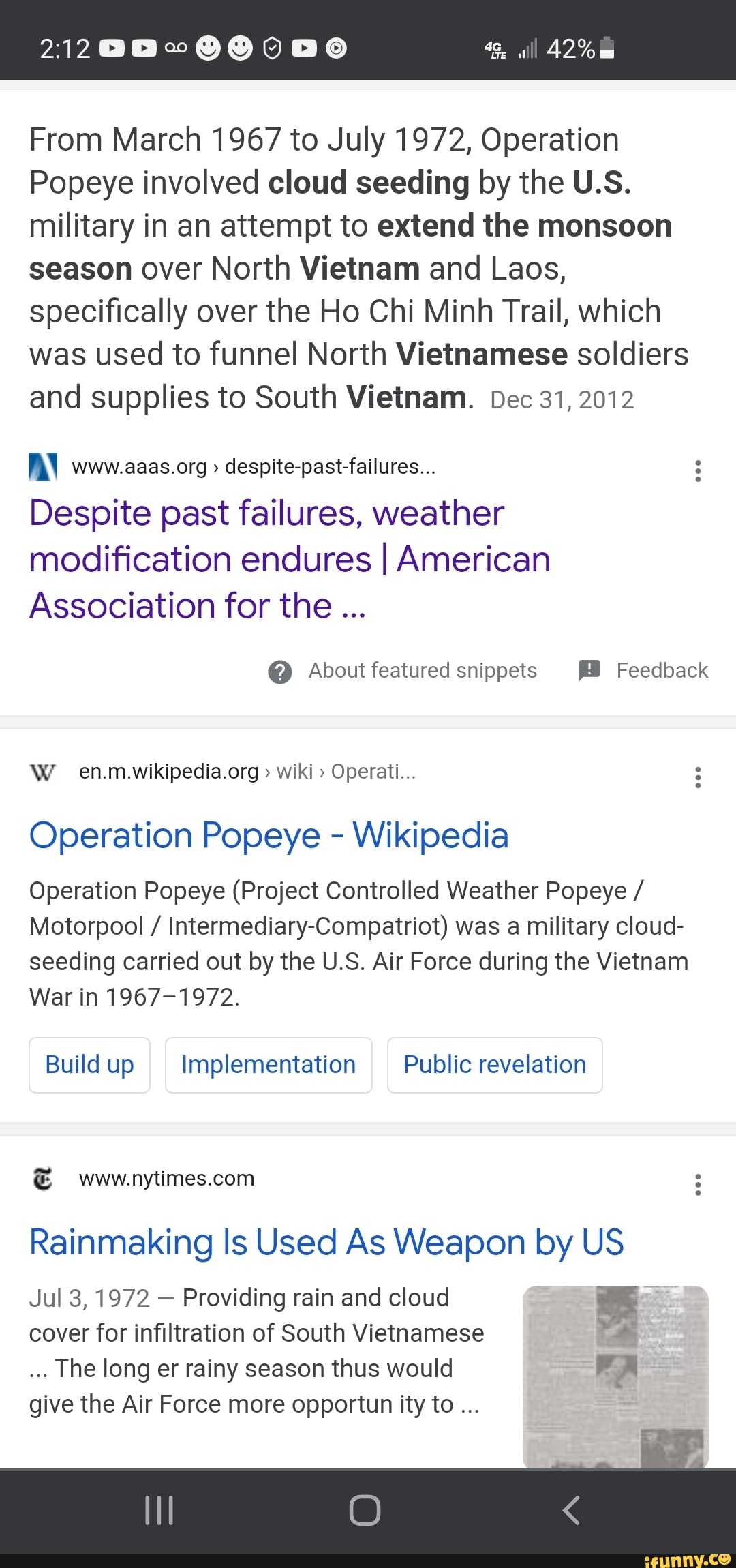Open options menu for Wikipedia result
The height and width of the screenshot is (1568, 736).
pyautogui.click(x=698, y=776)
